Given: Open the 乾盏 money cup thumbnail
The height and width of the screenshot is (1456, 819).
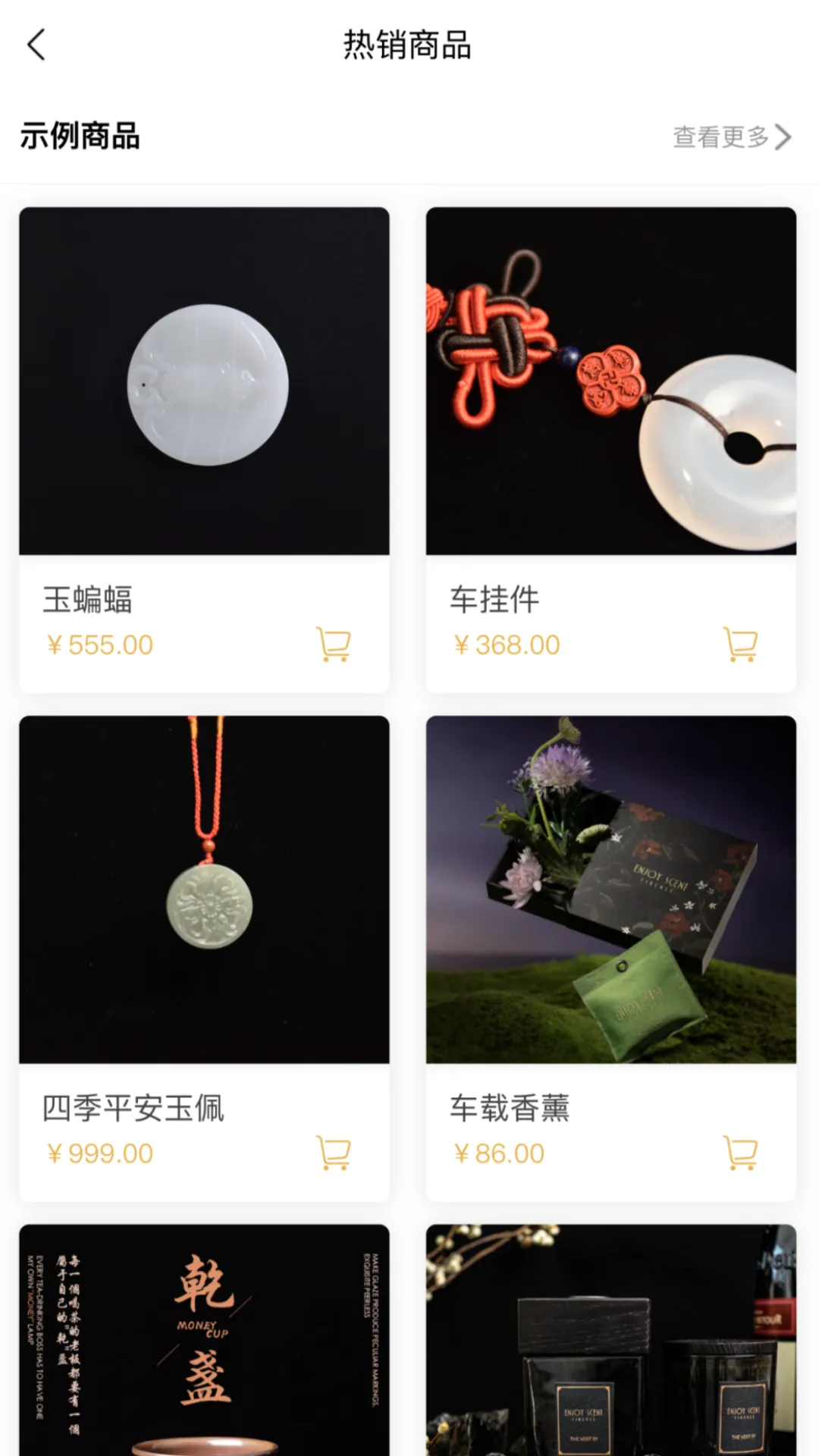Looking at the screenshot, I should (x=203, y=1357).
